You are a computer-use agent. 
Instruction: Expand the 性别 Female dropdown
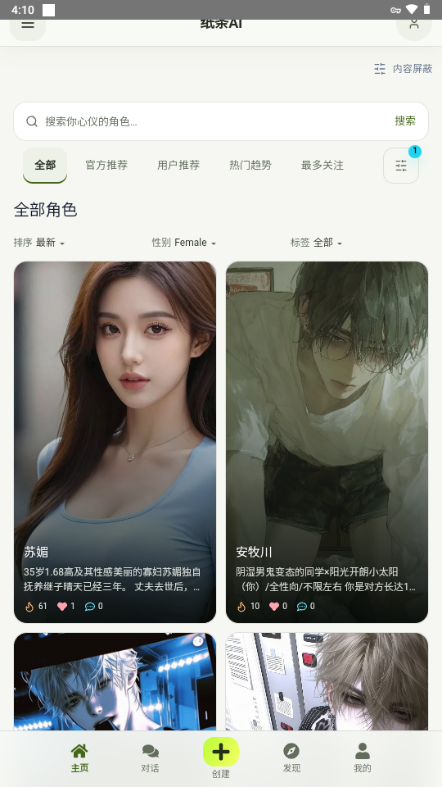[x=184, y=243]
